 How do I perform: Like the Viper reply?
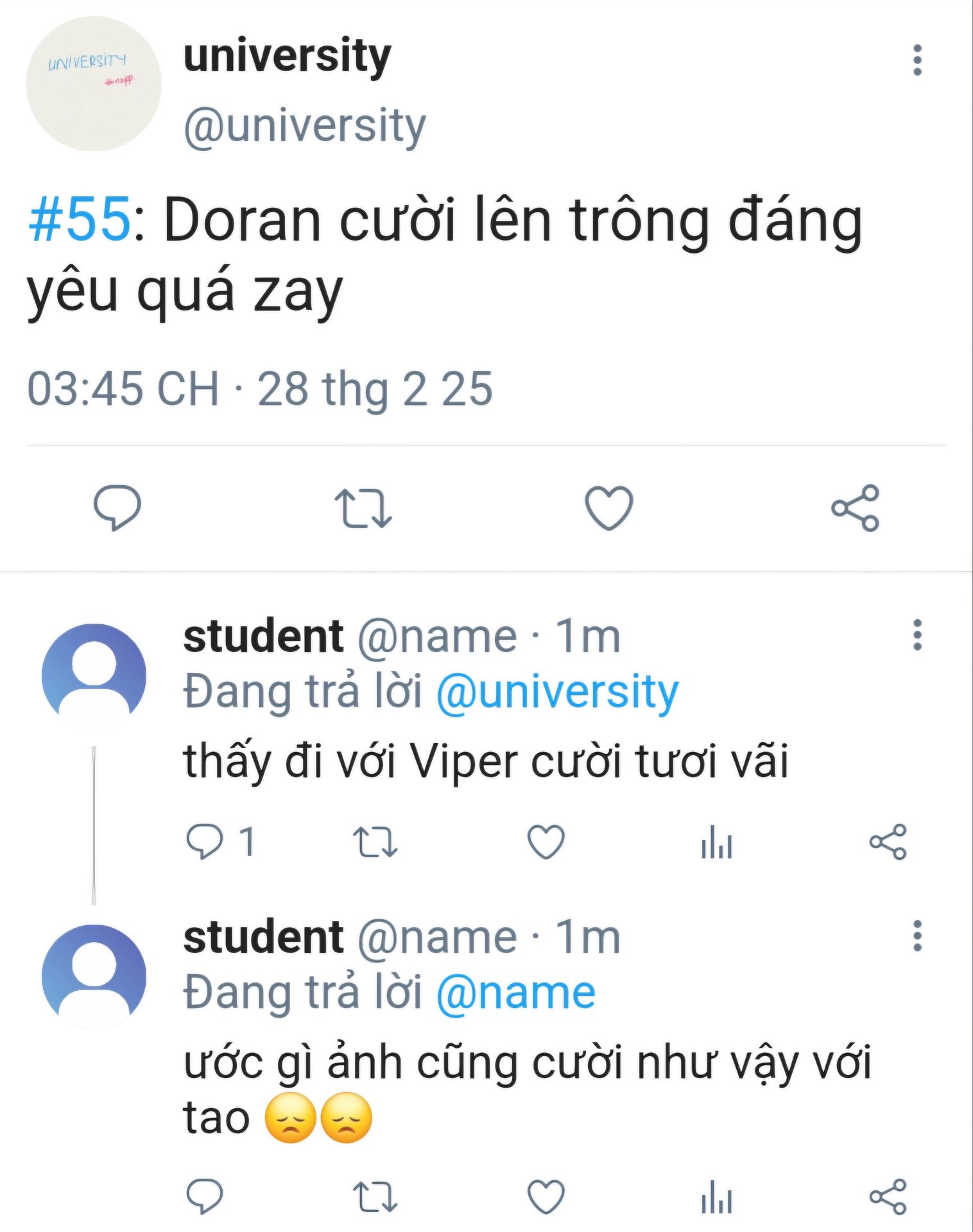click(546, 841)
